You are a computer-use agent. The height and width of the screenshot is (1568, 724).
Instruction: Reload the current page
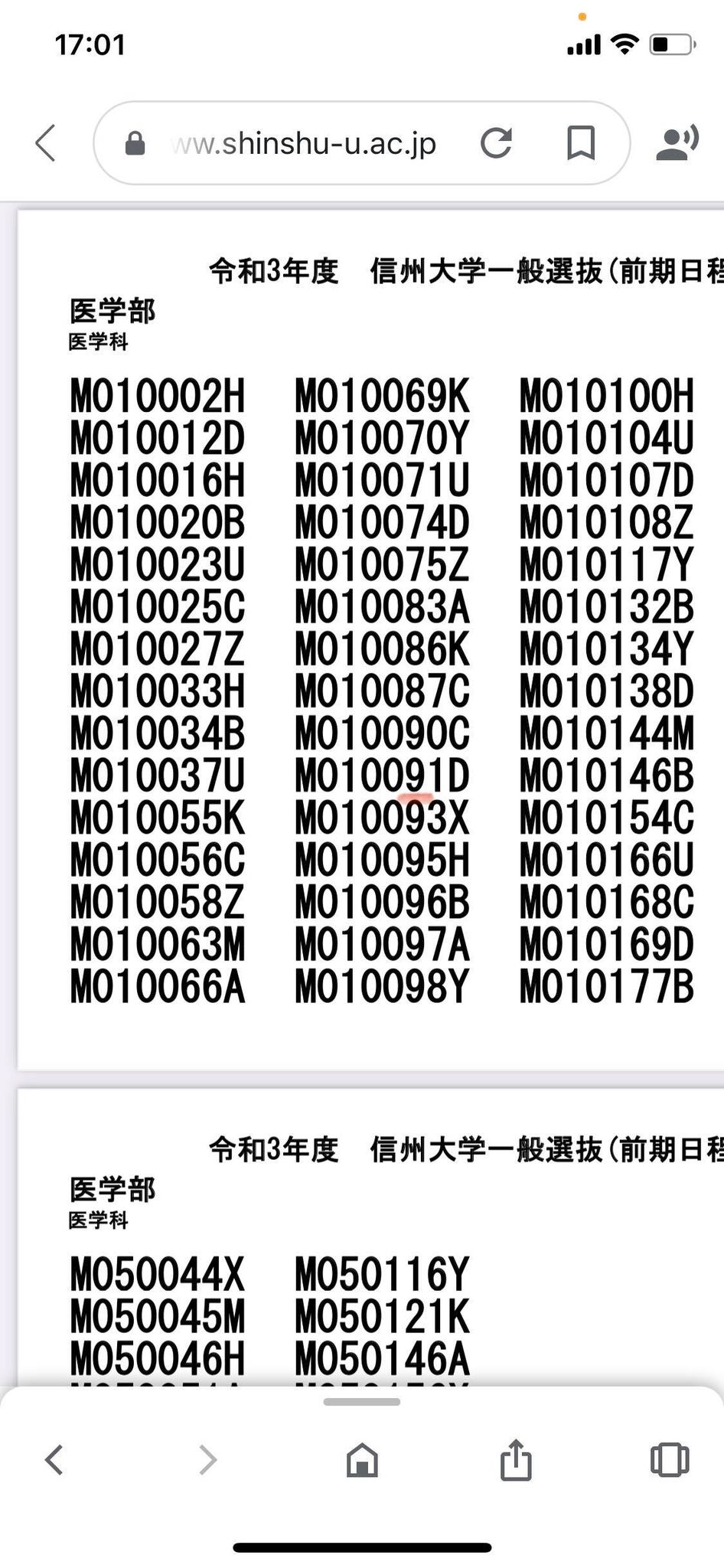[496, 142]
